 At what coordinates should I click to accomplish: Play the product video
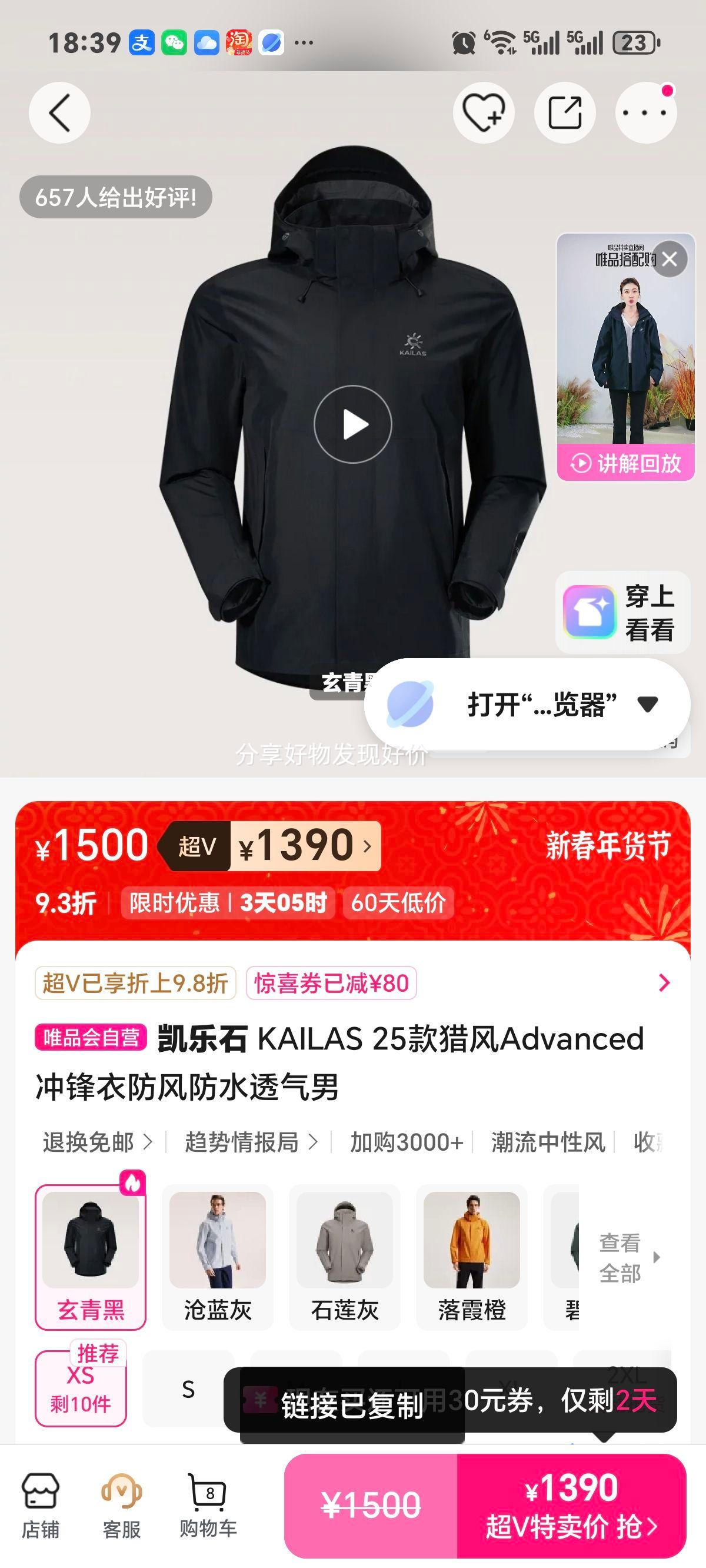352,424
